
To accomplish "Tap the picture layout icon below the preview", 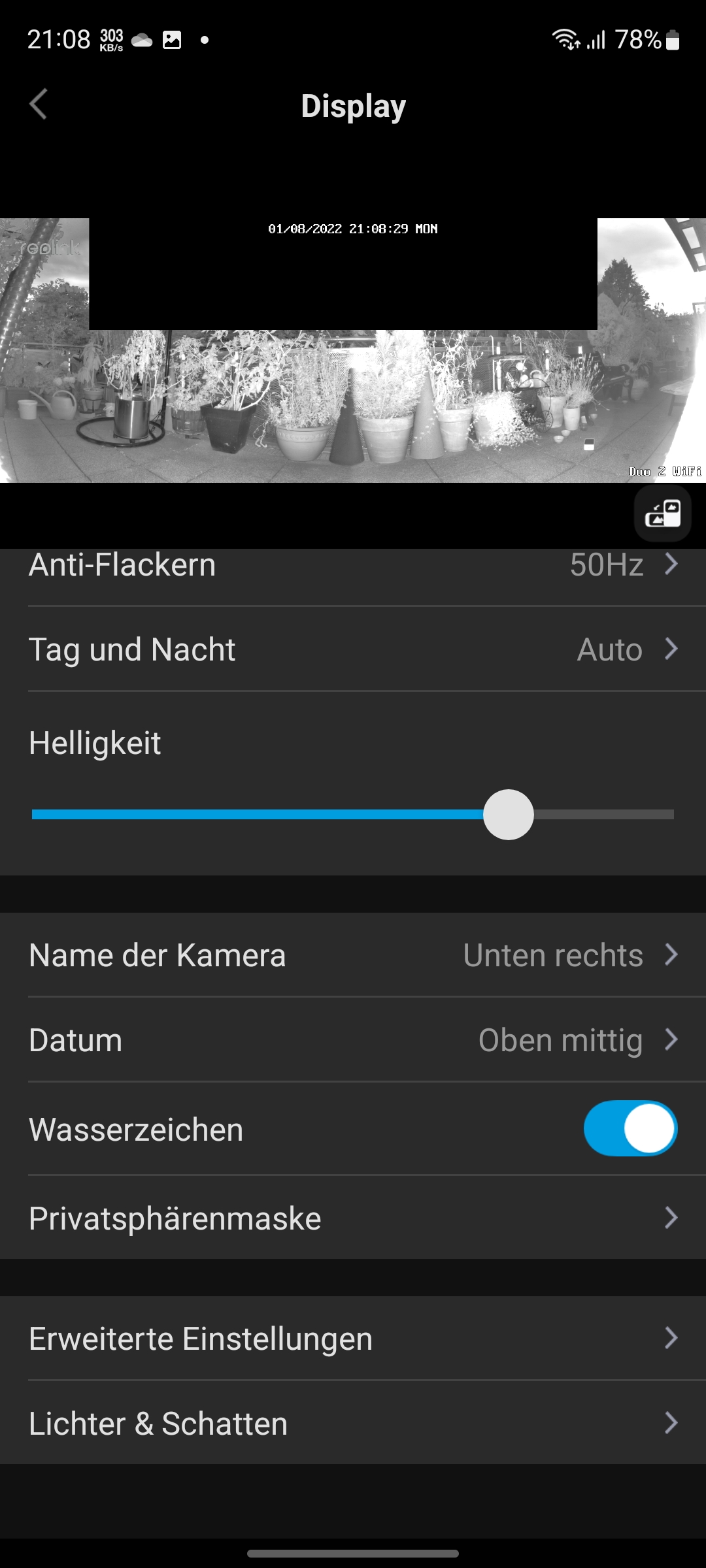I will tap(662, 514).
